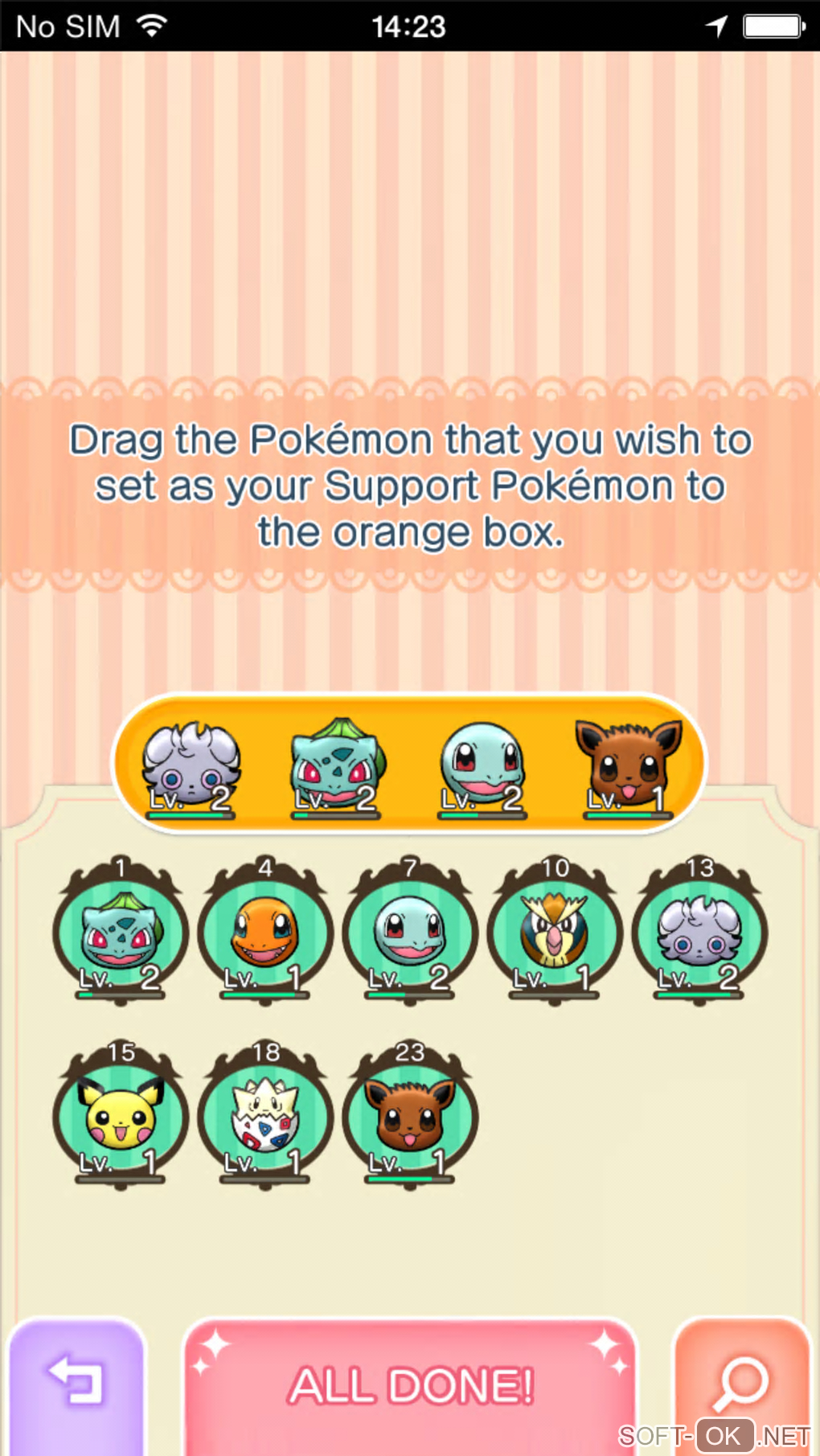Tap Eevee in the orange support box
Image resolution: width=820 pixels, height=1456 pixels.
click(x=628, y=765)
